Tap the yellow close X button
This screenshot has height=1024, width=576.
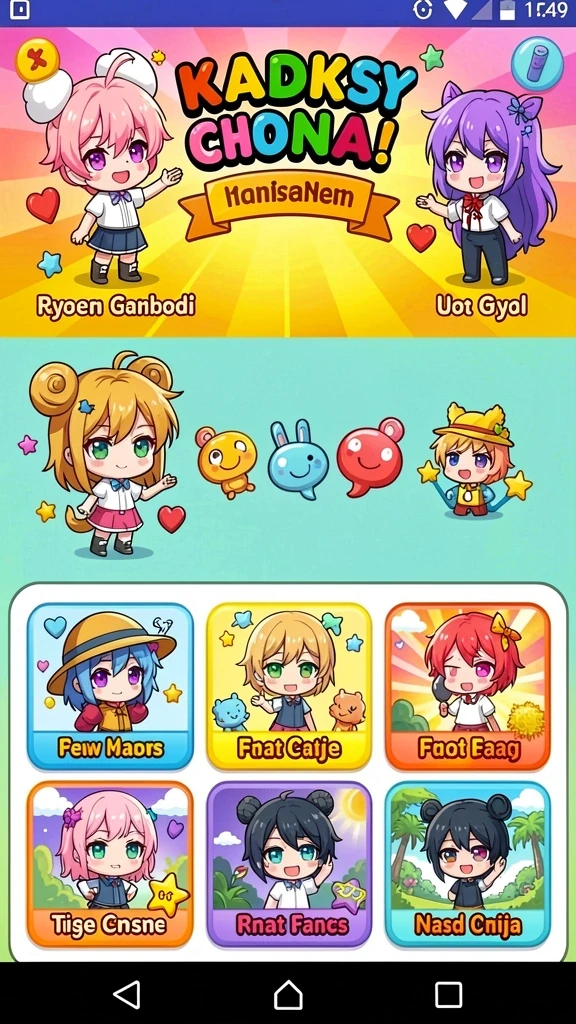(x=37, y=61)
